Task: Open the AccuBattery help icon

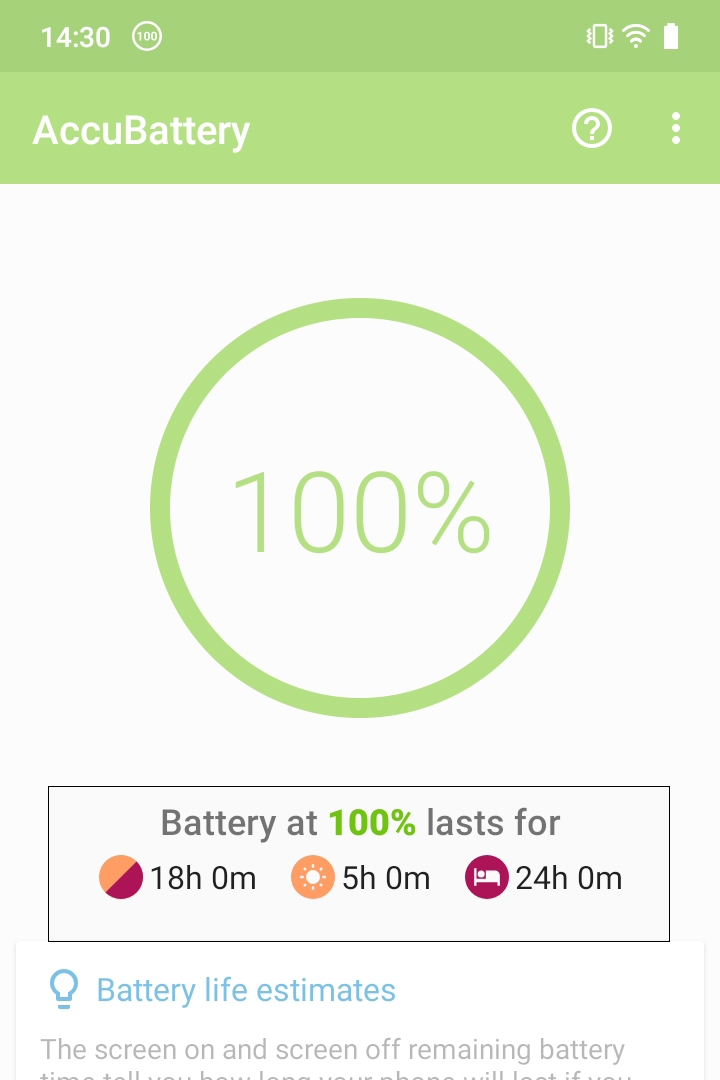Action: [x=592, y=128]
